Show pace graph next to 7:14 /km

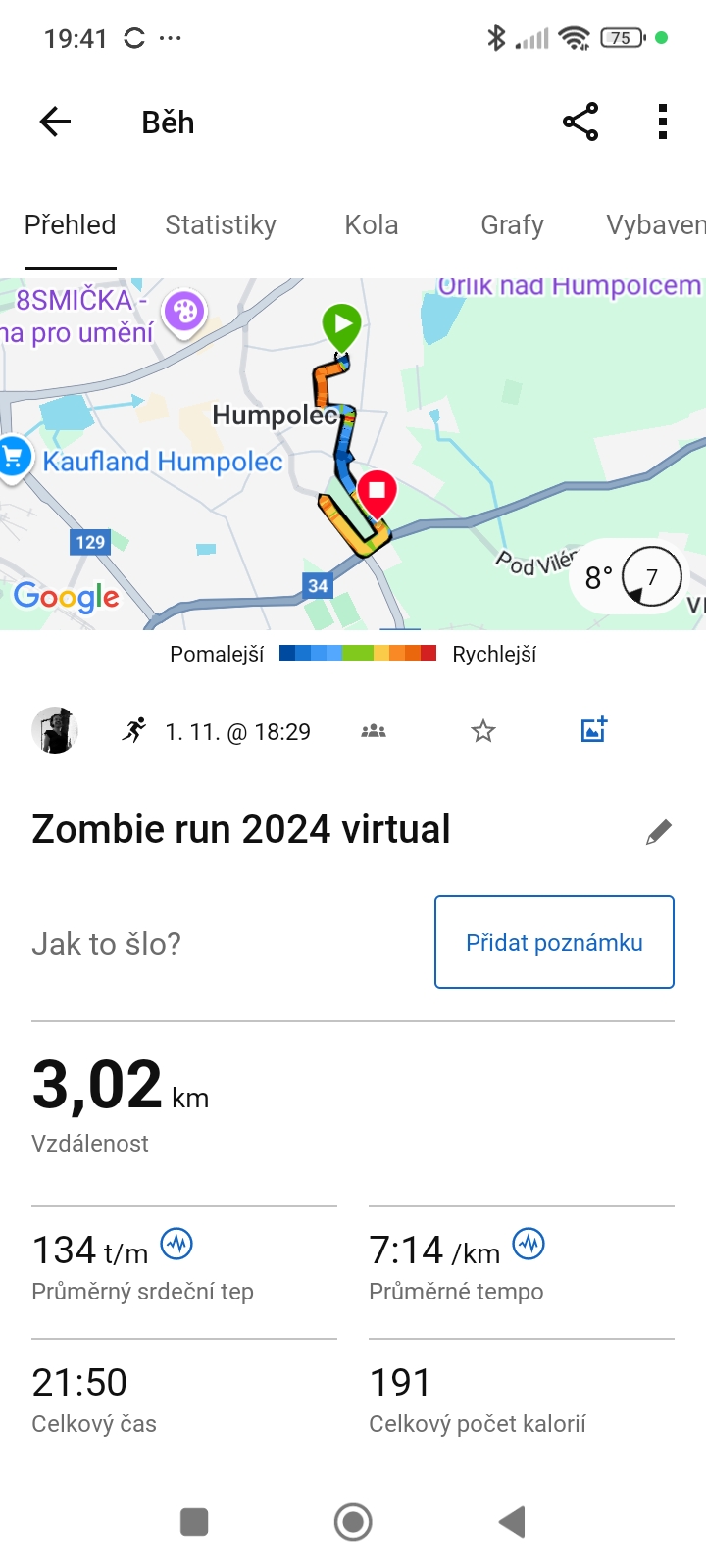(x=529, y=1245)
